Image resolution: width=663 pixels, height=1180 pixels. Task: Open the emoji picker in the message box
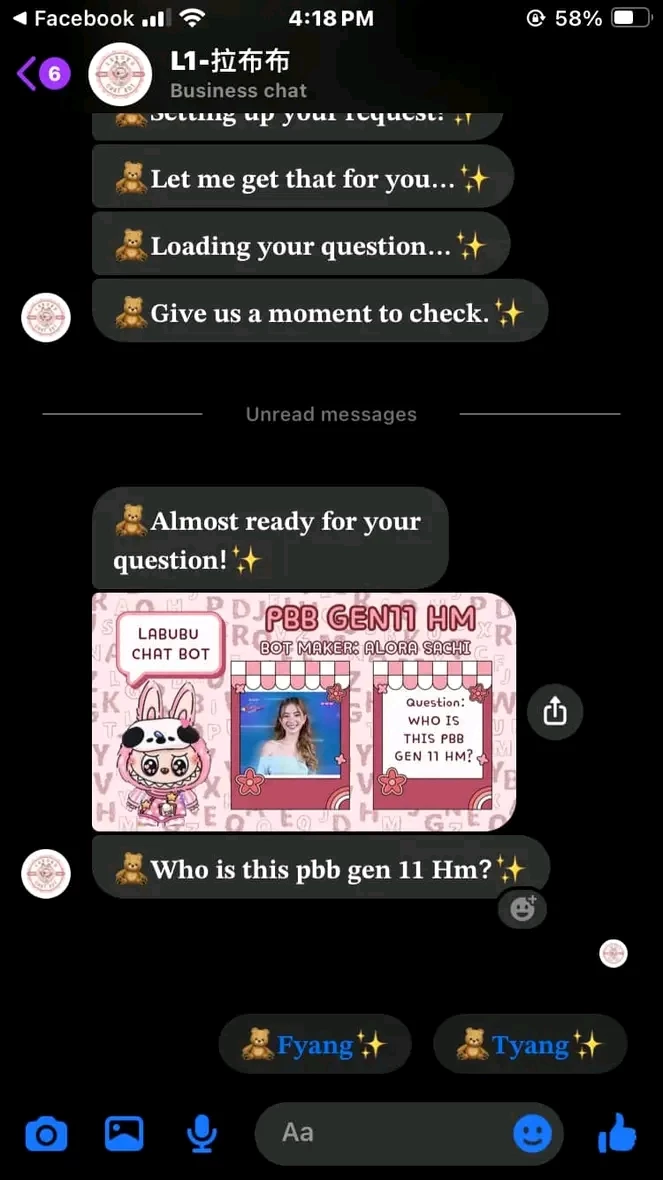point(533,1133)
